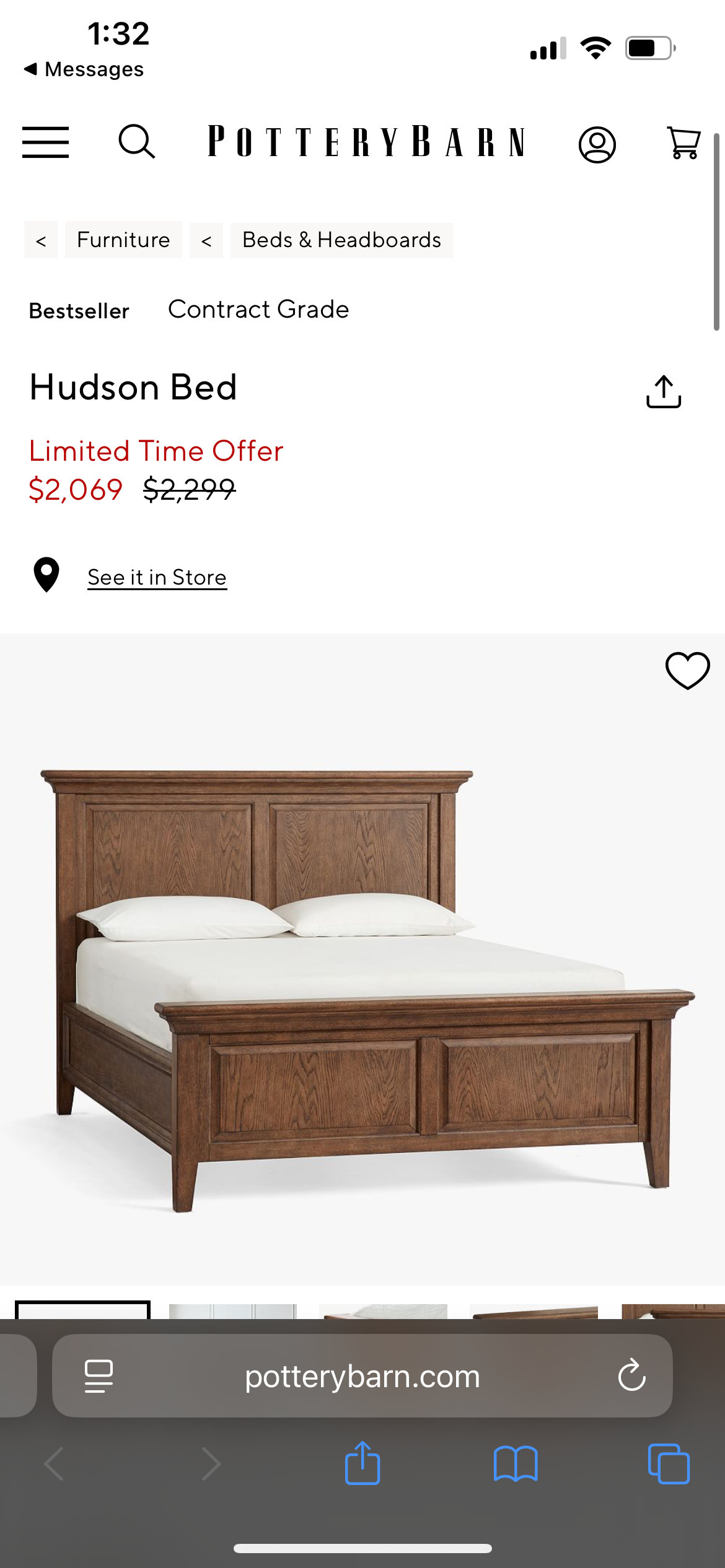Open the site search
The height and width of the screenshot is (1568, 725).
coord(136,142)
